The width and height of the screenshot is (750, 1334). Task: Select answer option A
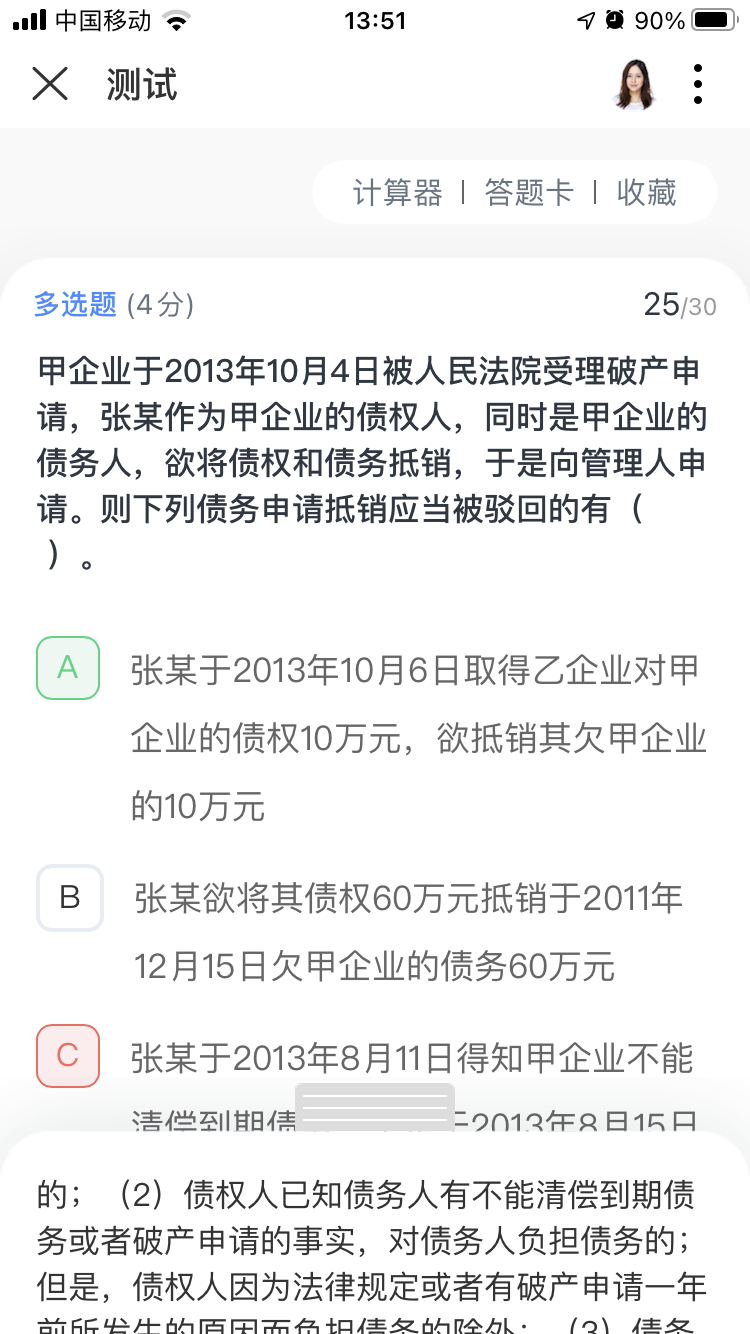(x=68, y=668)
